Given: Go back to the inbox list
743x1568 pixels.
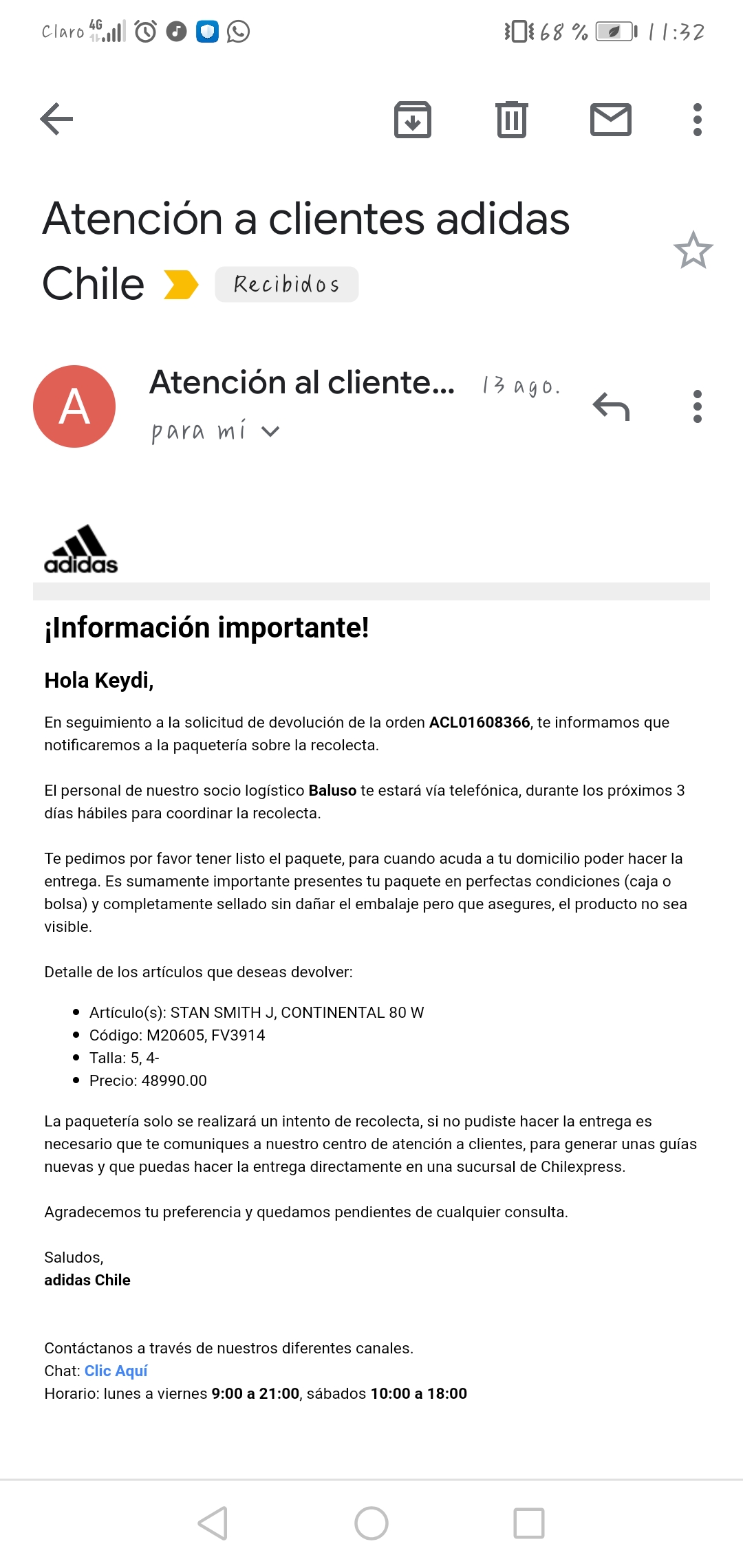Looking at the screenshot, I should [57, 120].
